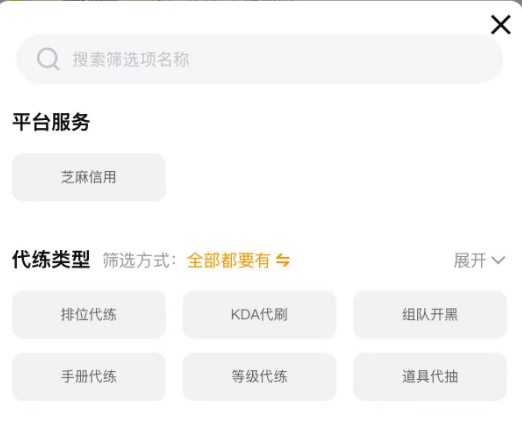Screen dimensions: 522x436
Task: Pick the 组队开黑 chip
Action: click(x=430, y=315)
